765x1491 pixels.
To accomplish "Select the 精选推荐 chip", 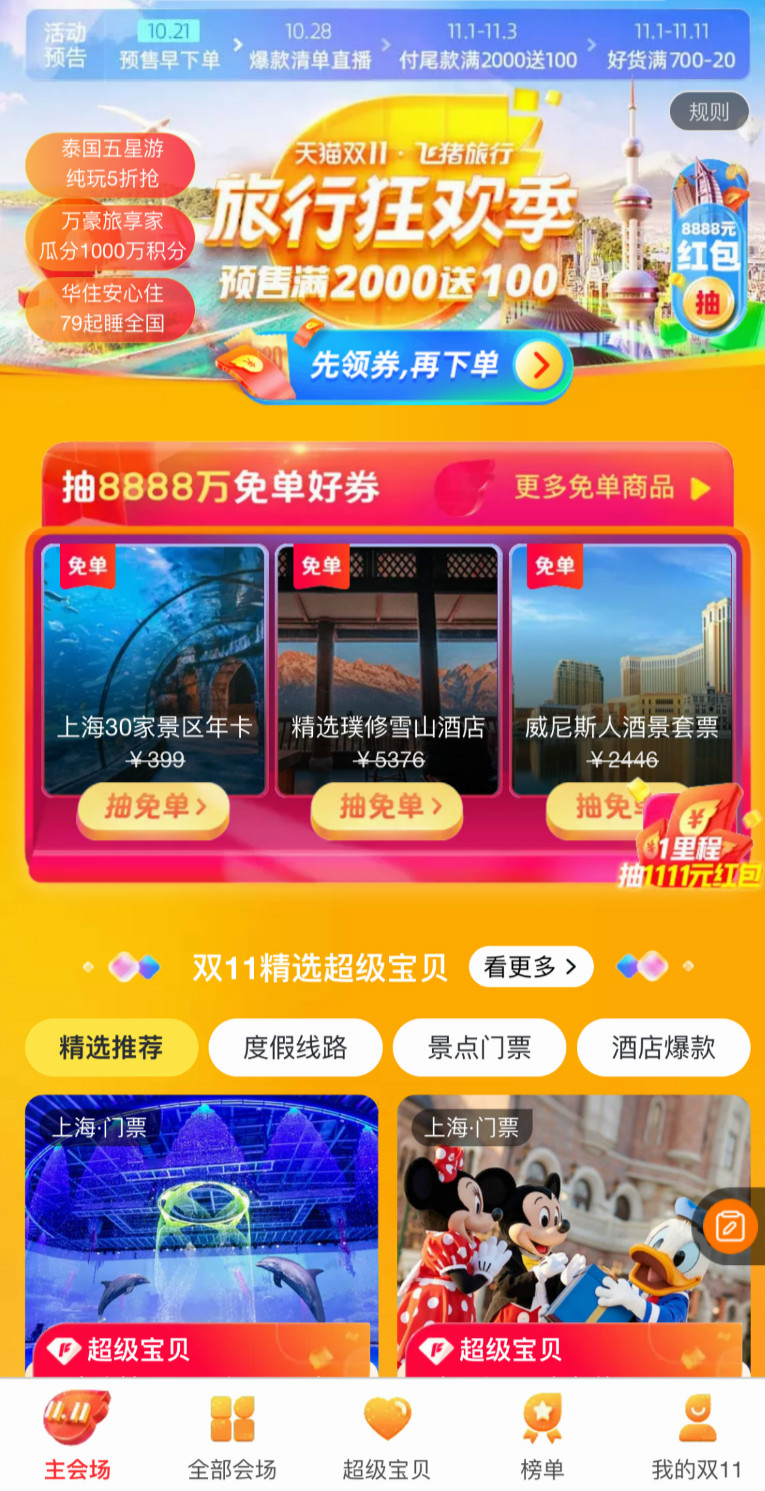I will click(x=111, y=1047).
